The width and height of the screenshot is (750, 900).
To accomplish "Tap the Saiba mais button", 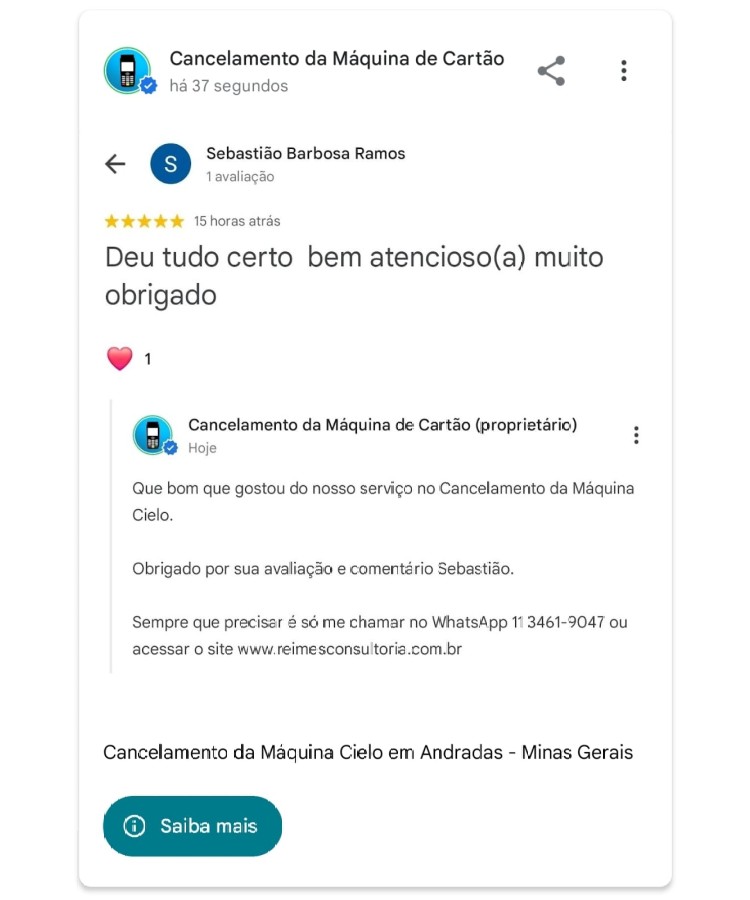I will (192, 826).
